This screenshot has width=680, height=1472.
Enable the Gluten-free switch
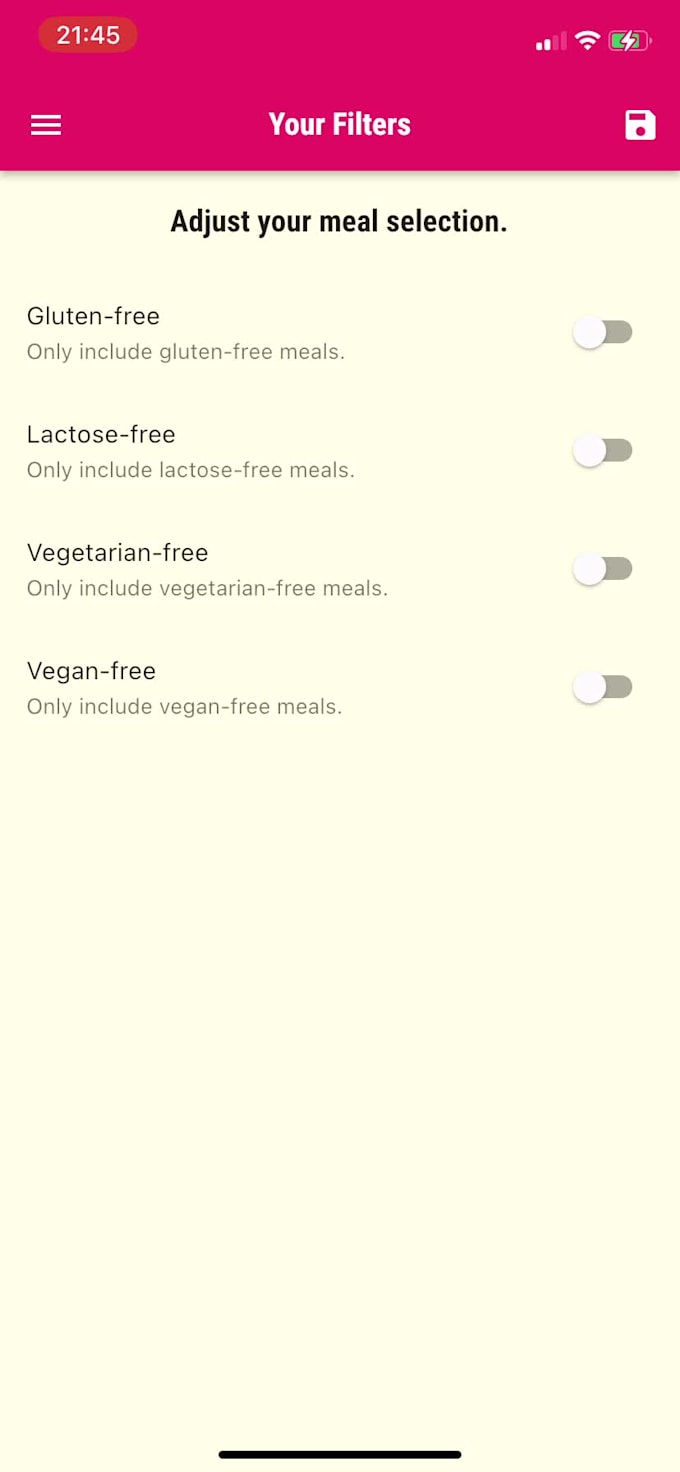(602, 332)
